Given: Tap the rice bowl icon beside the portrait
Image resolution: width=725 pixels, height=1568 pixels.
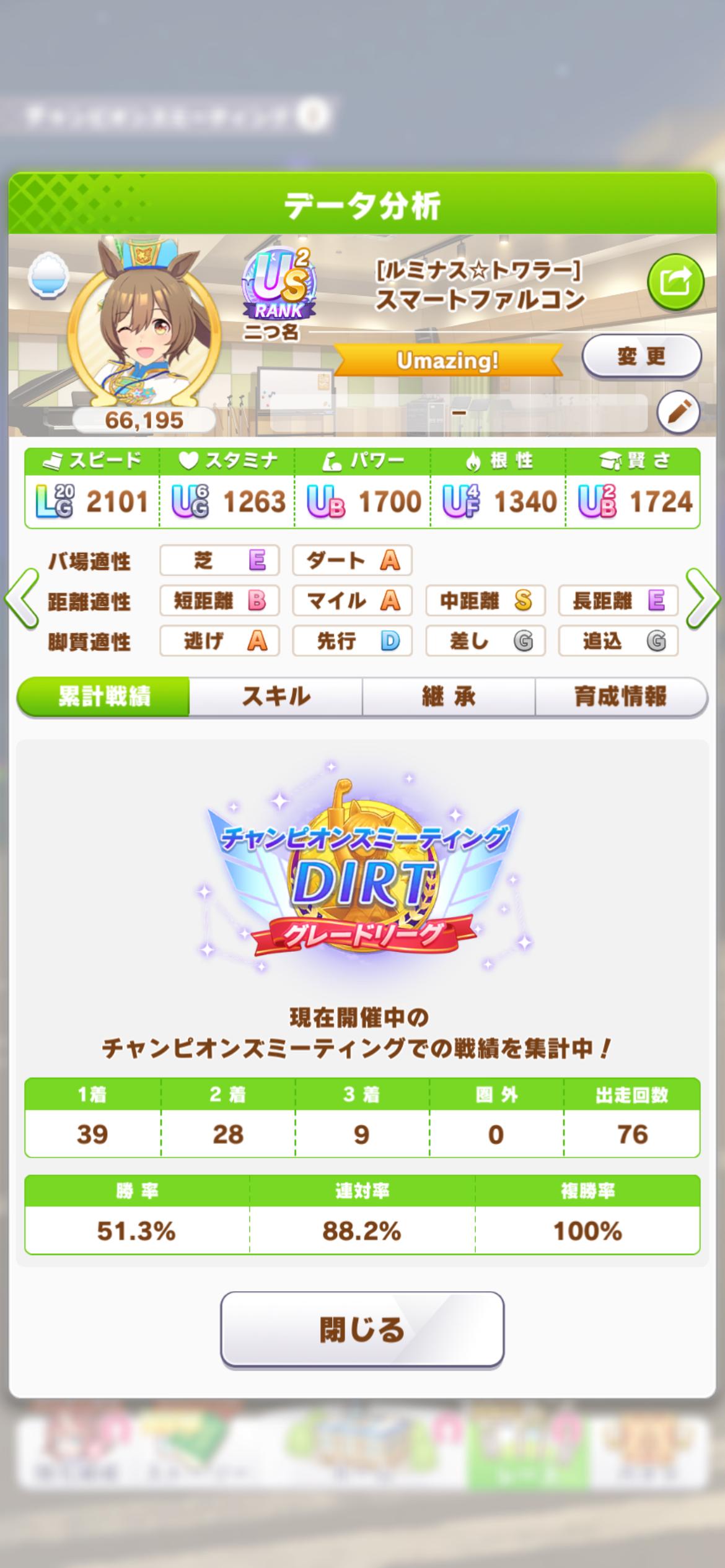Looking at the screenshot, I should [x=48, y=276].
